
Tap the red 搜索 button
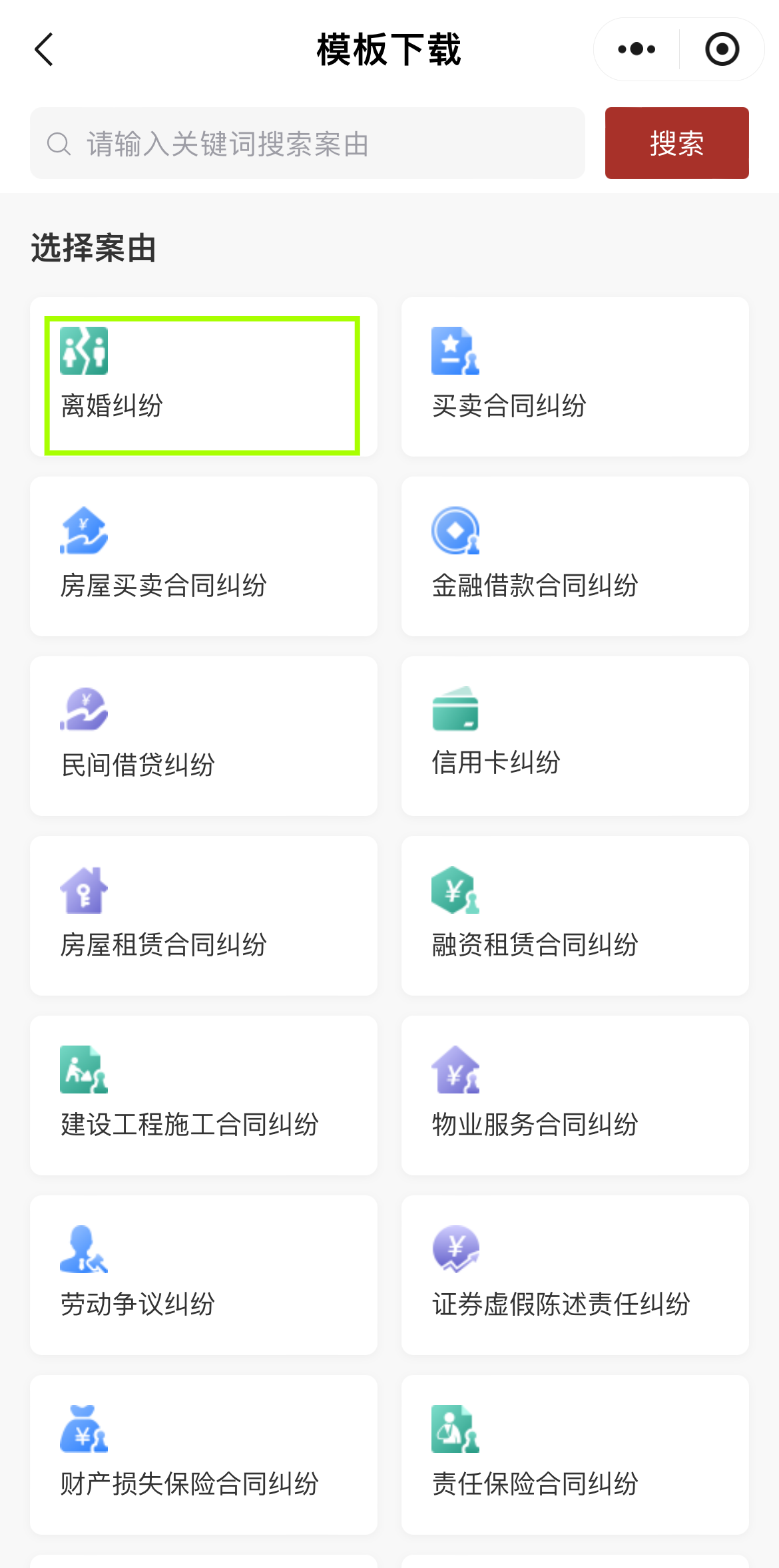pos(676,143)
